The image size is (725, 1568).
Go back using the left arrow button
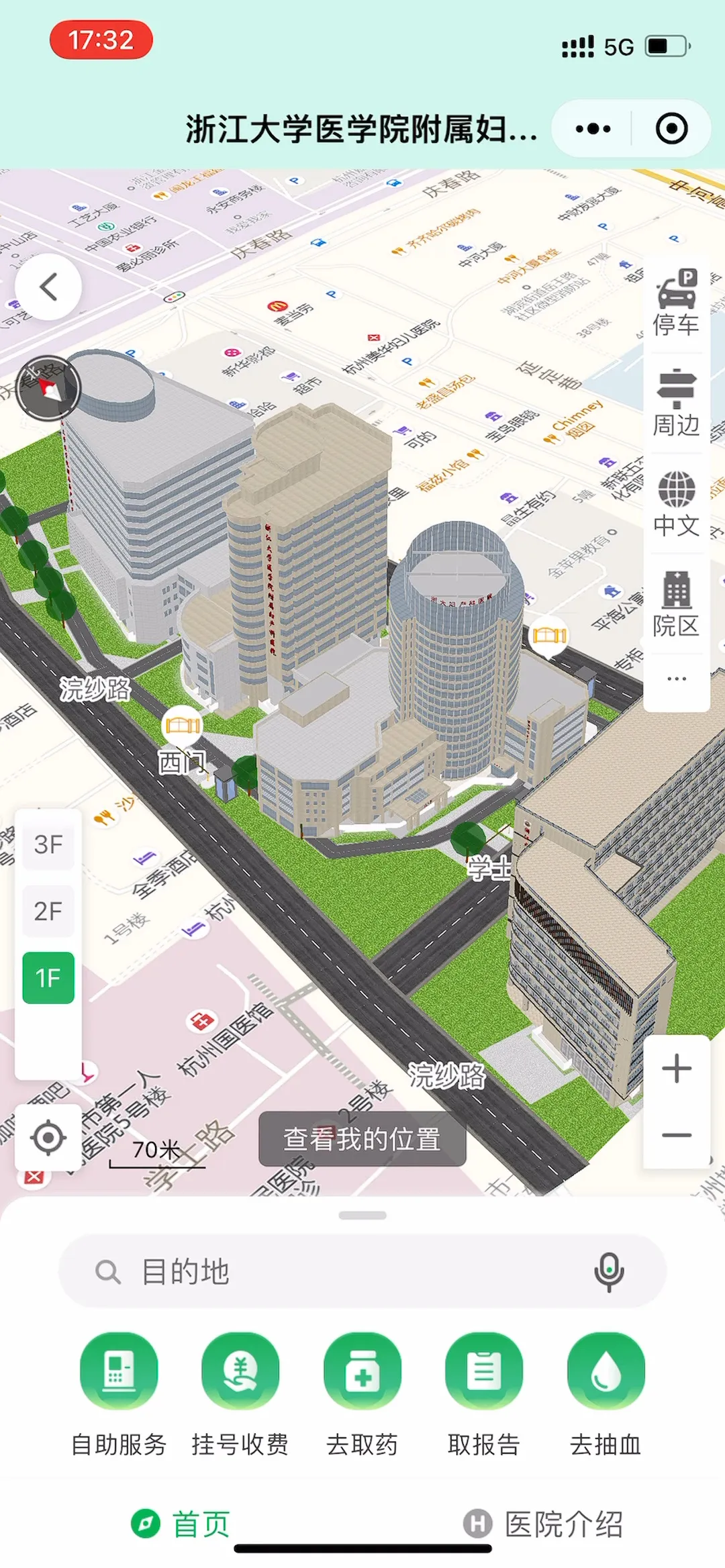(48, 287)
